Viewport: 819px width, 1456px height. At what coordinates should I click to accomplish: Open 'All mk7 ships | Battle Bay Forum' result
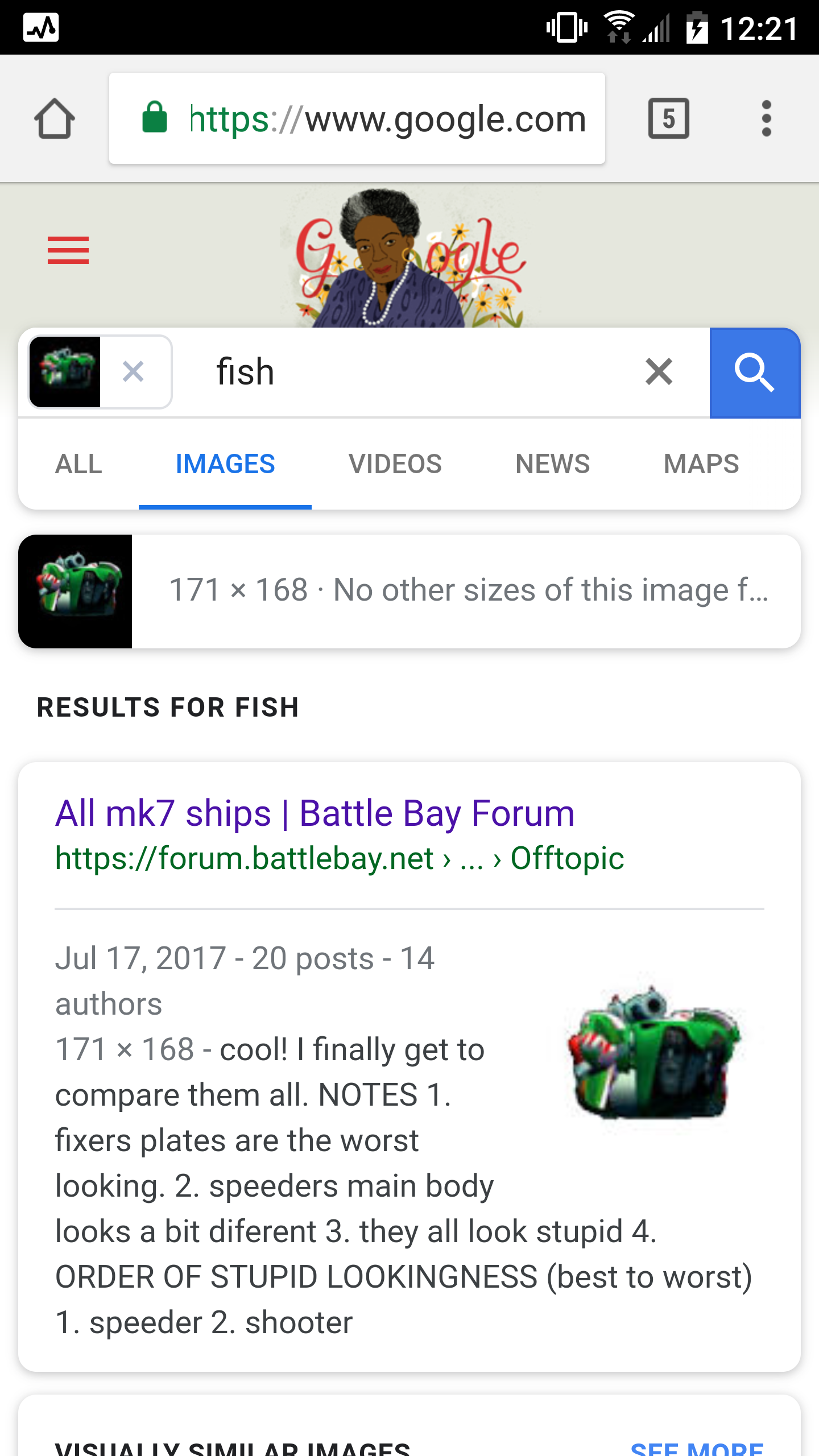(315, 813)
